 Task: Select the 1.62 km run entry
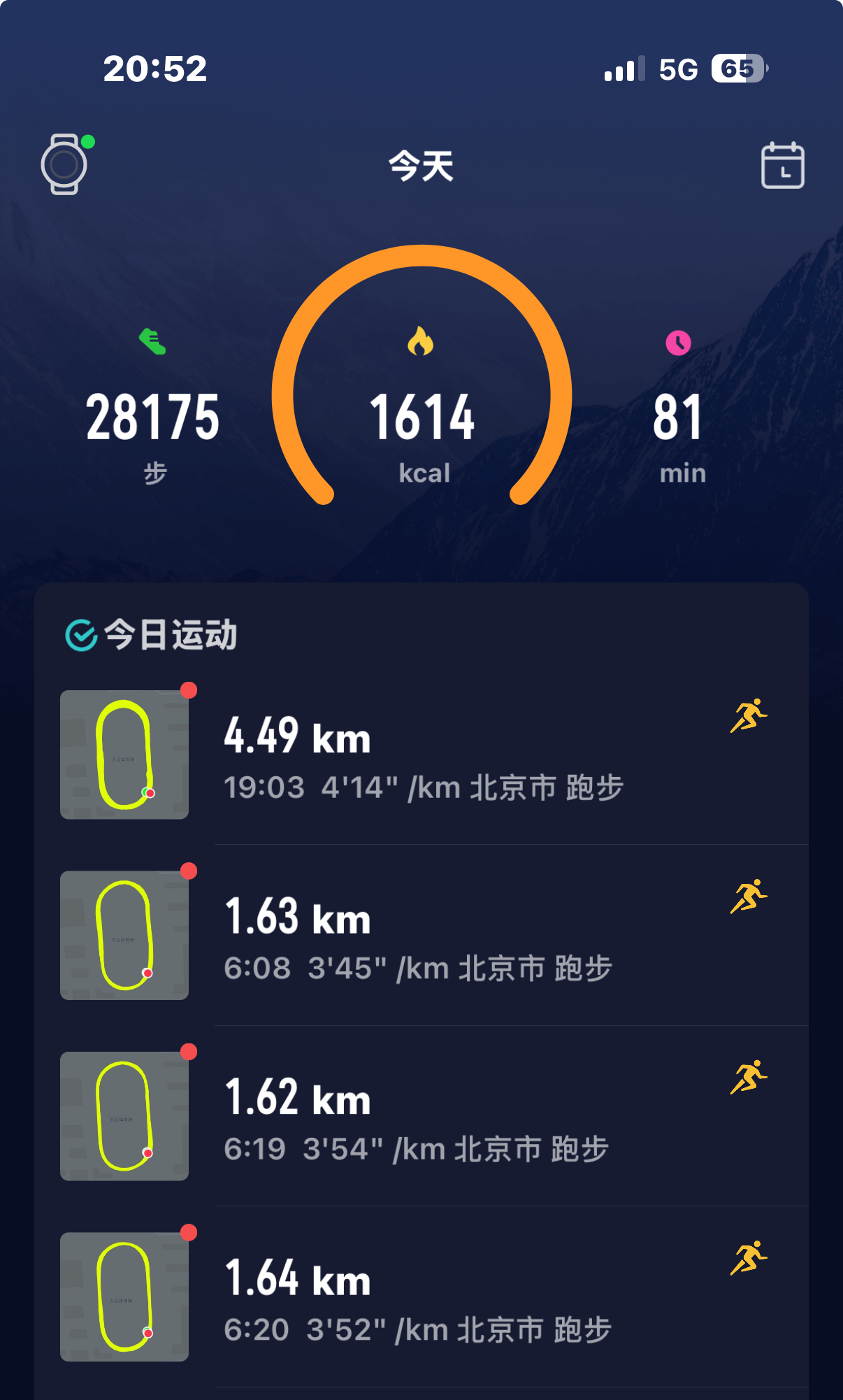(x=422, y=1117)
